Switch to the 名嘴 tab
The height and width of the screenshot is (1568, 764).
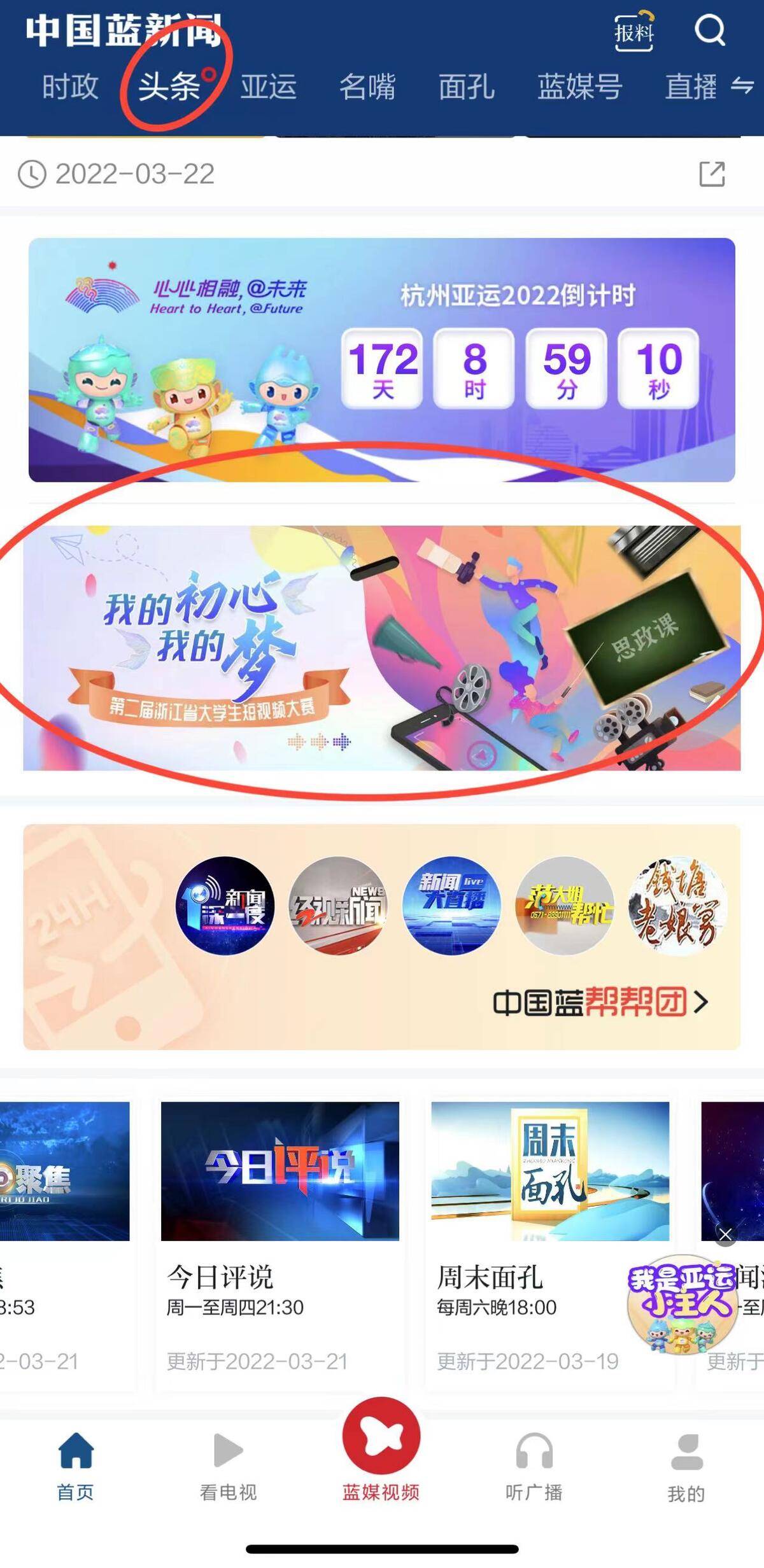click(x=367, y=87)
